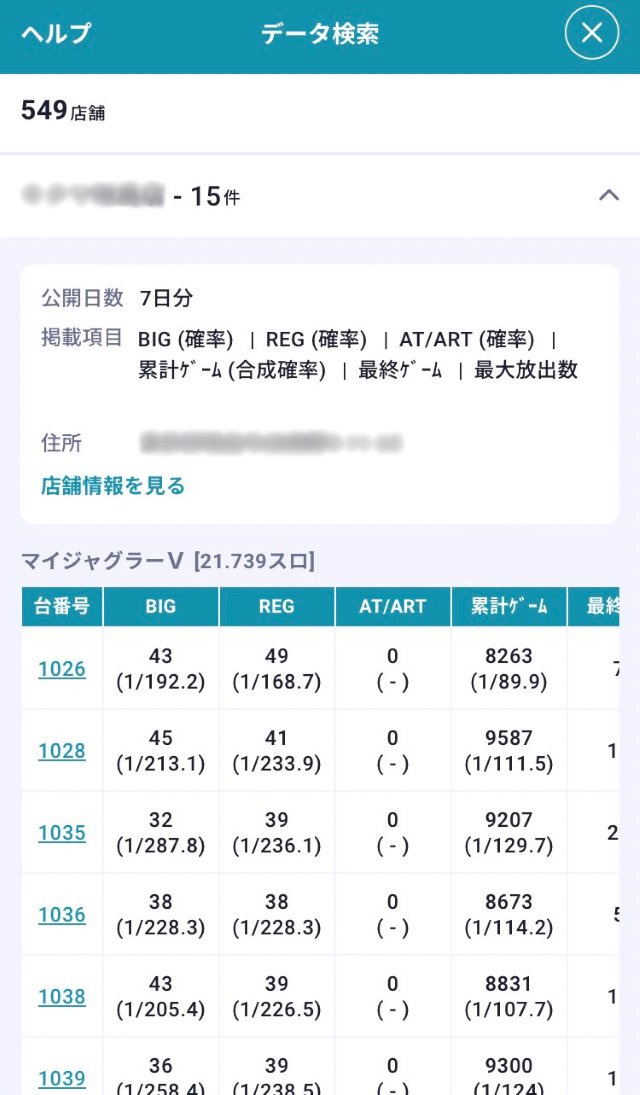Viewport: 640px width, 1095px height.
Task: Open machine number 1028
Action: pos(62,751)
